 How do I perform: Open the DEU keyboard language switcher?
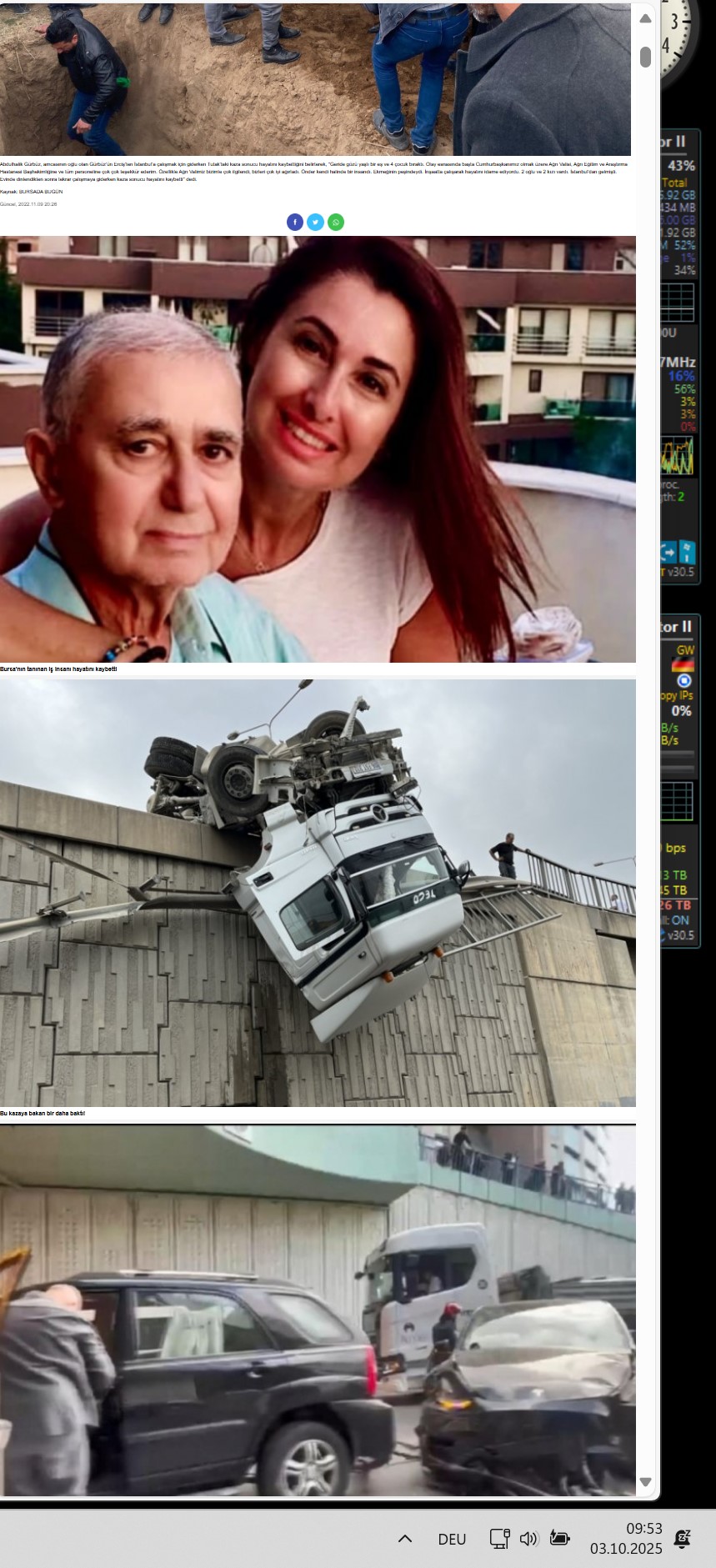click(452, 1539)
